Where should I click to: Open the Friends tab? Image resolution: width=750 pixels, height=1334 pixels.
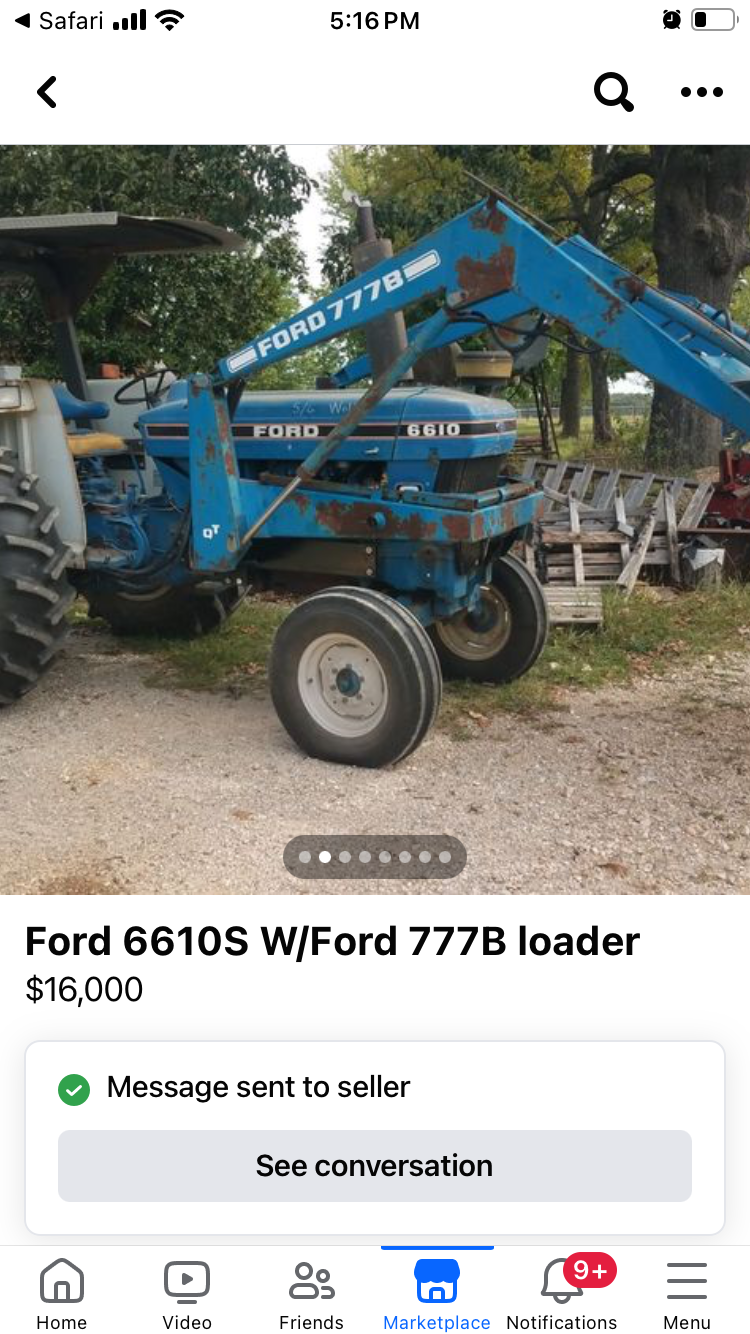coord(311,1295)
